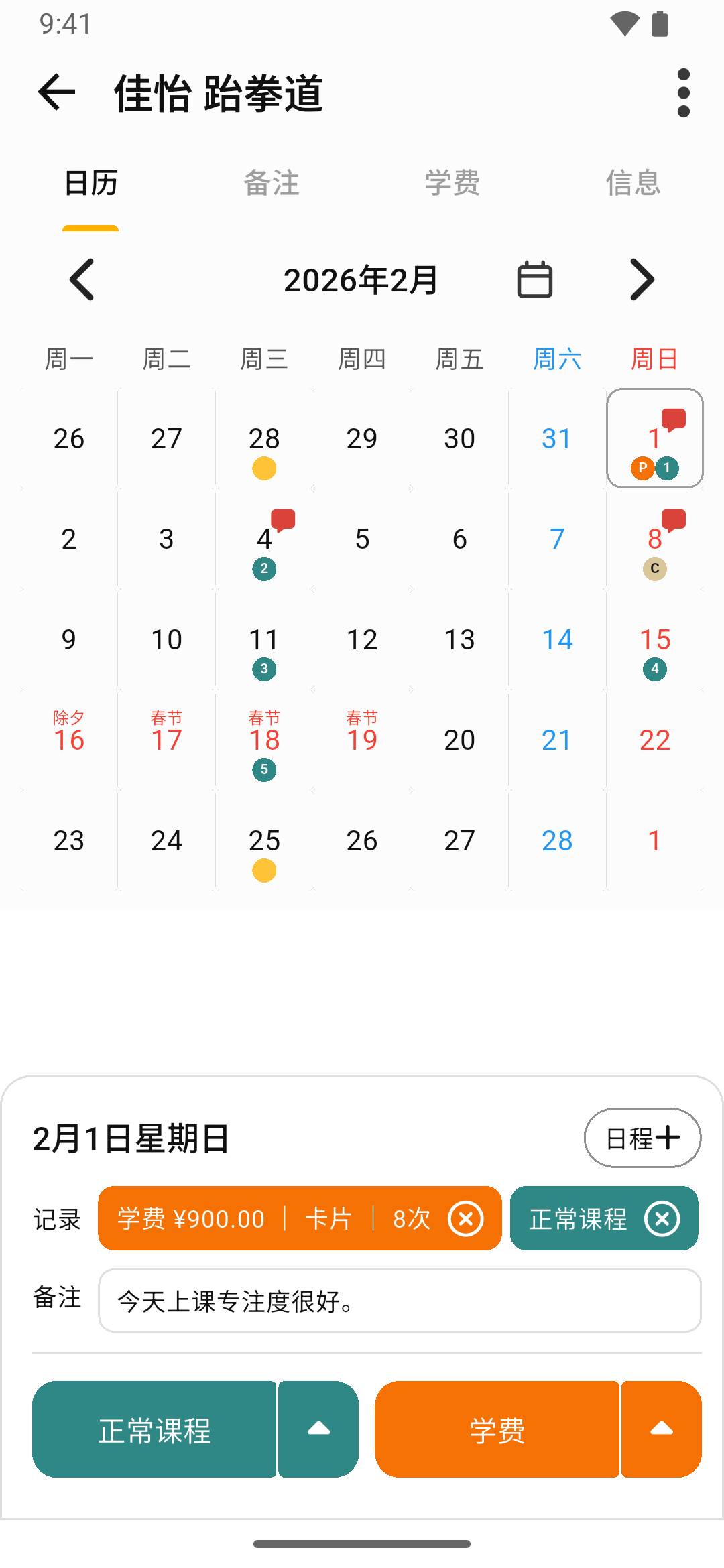Select February 8 on the calendar
The image size is (724, 1568).
pos(655,540)
